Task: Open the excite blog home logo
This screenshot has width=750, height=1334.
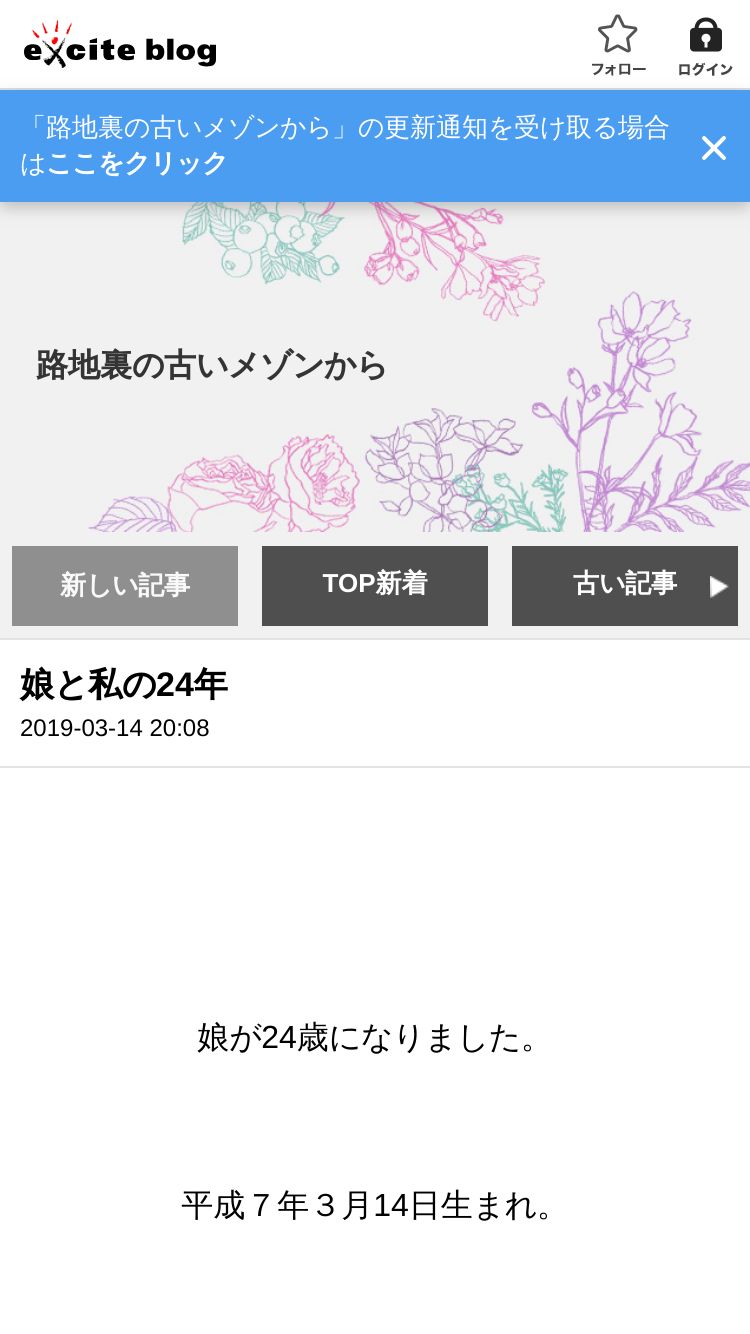Action: tap(120, 45)
